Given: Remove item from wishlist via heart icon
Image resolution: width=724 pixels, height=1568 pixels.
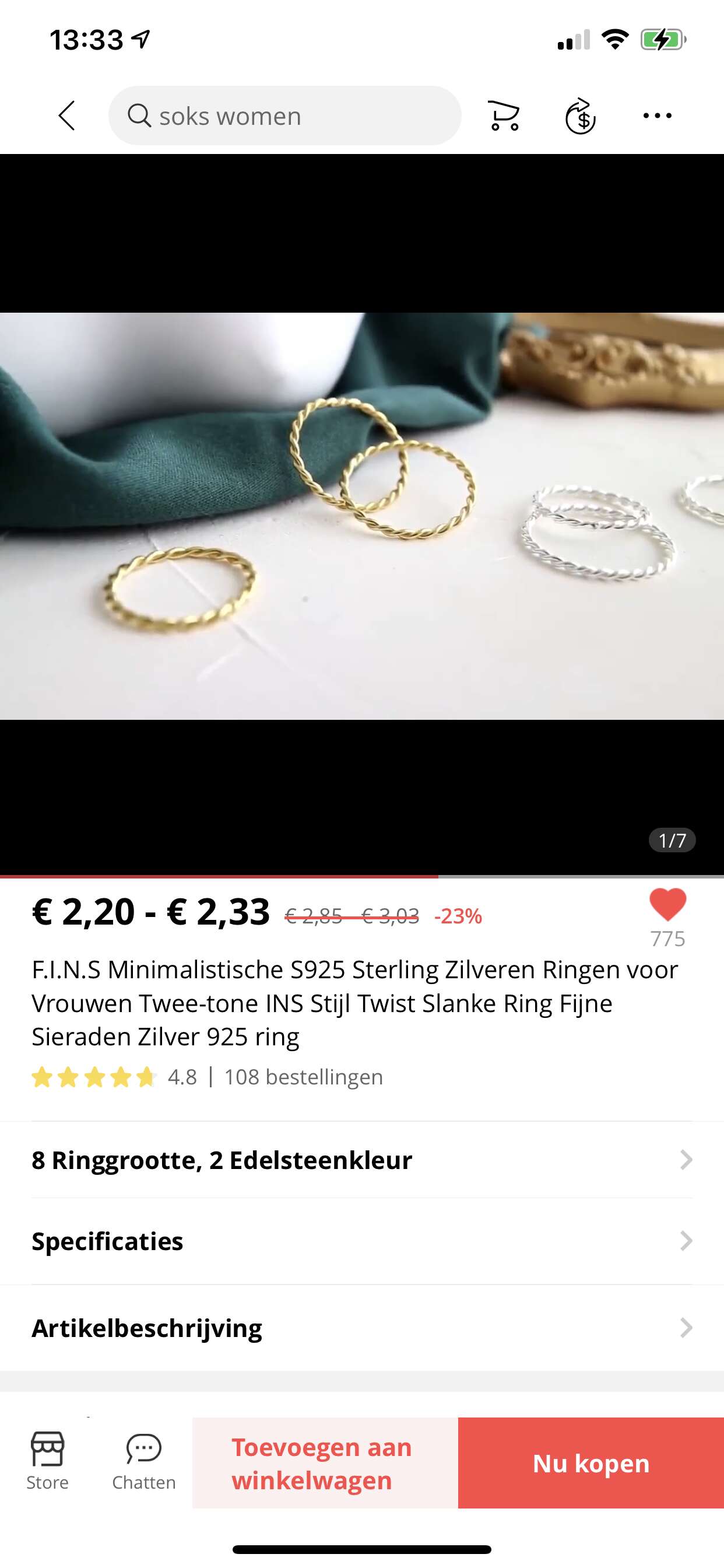Looking at the screenshot, I should tap(668, 905).
